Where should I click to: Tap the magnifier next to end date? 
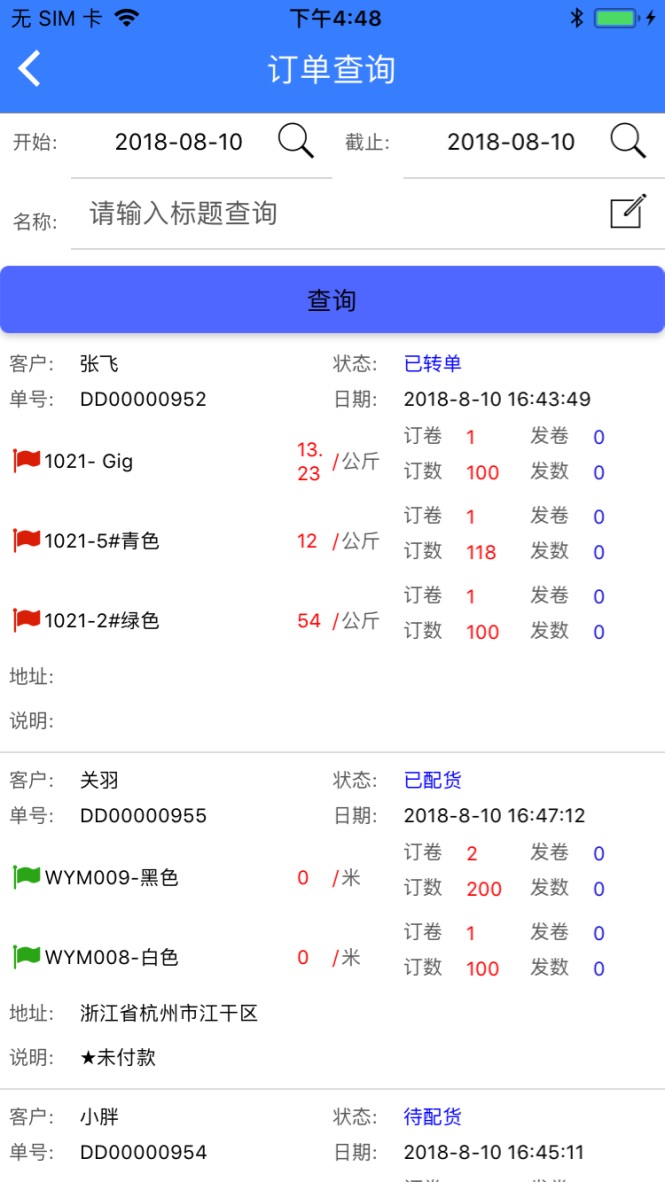click(628, 141)
